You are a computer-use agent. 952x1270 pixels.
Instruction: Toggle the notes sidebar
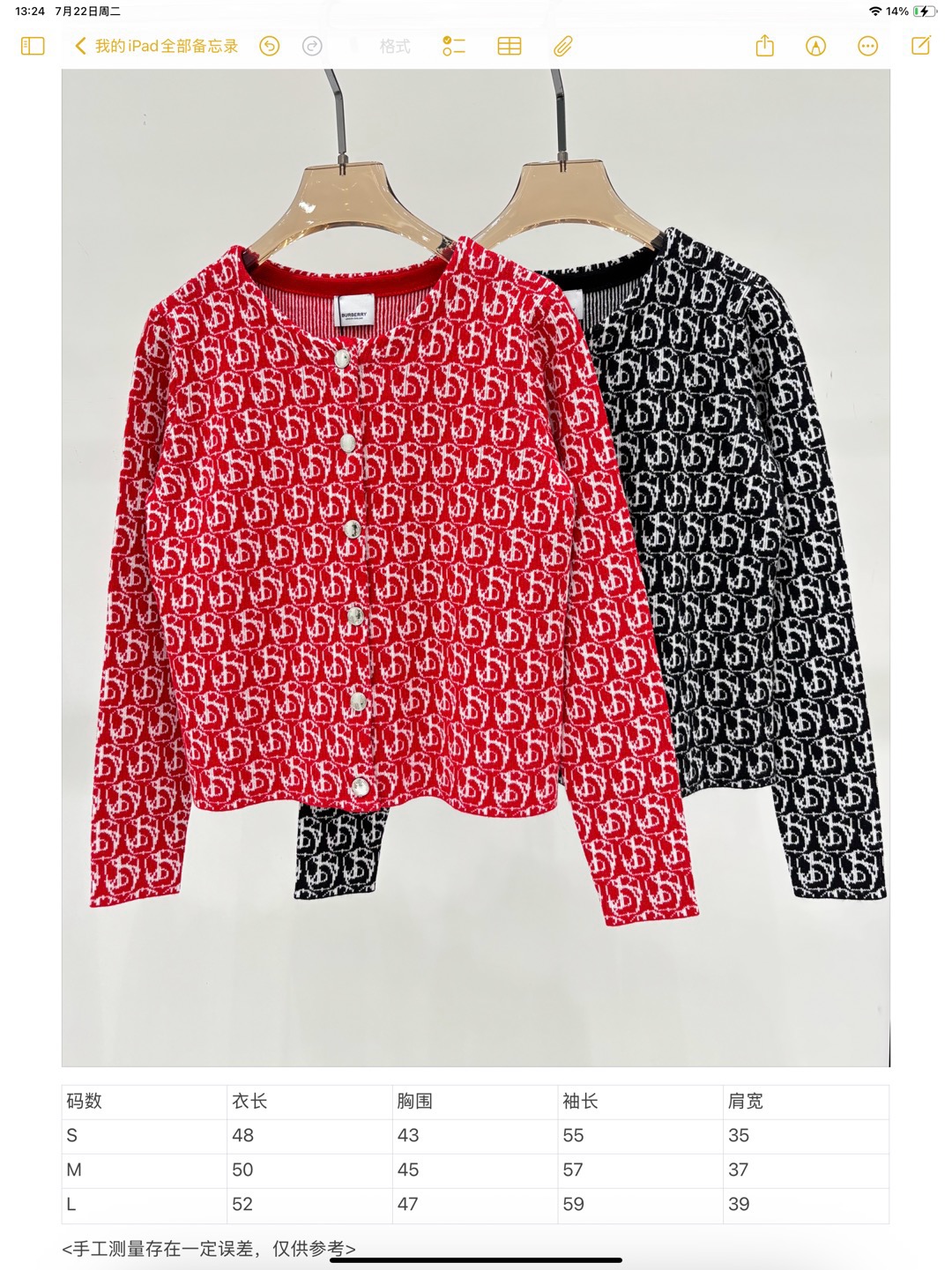coord(33,46)
